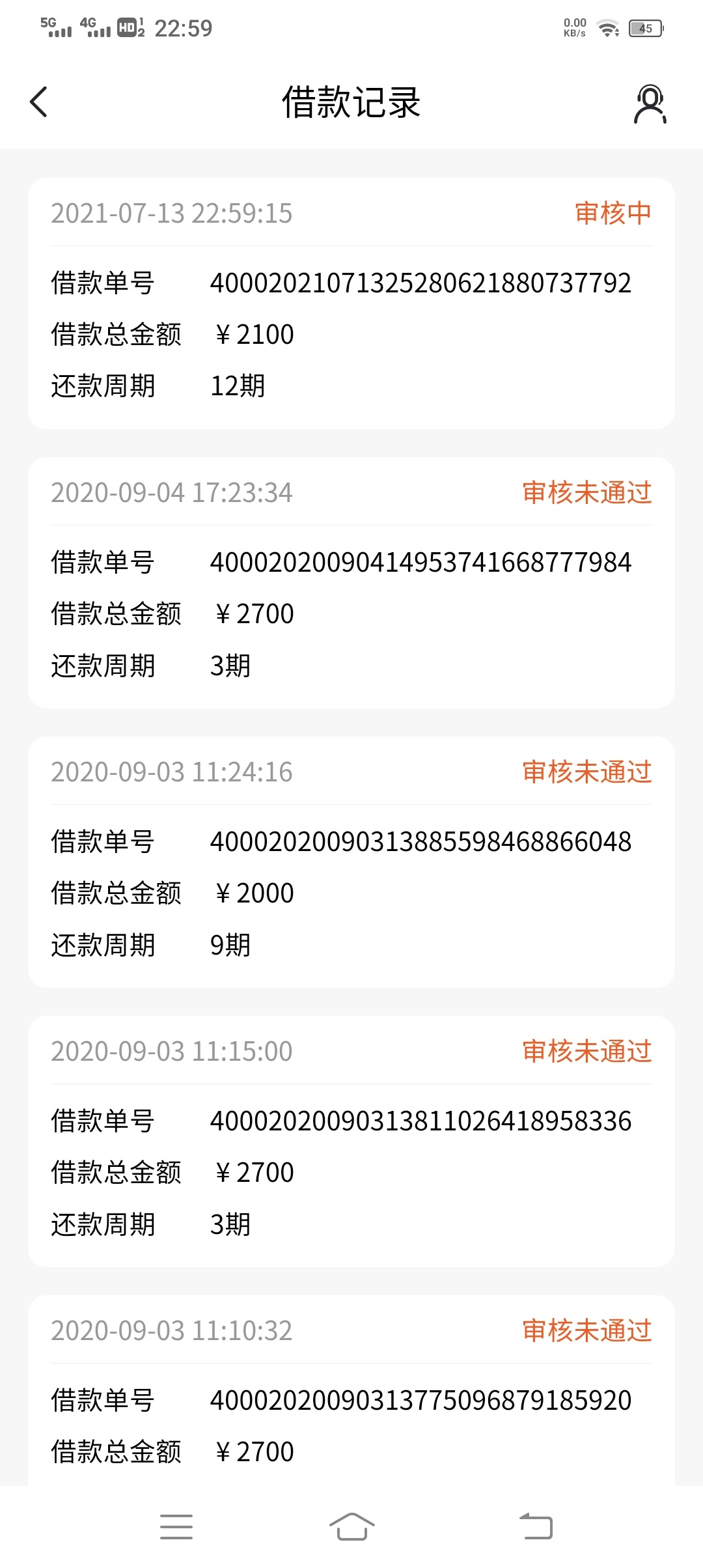
Task: Open the 2021-07-13 loan record under review
Action: (x=351, y=303)
